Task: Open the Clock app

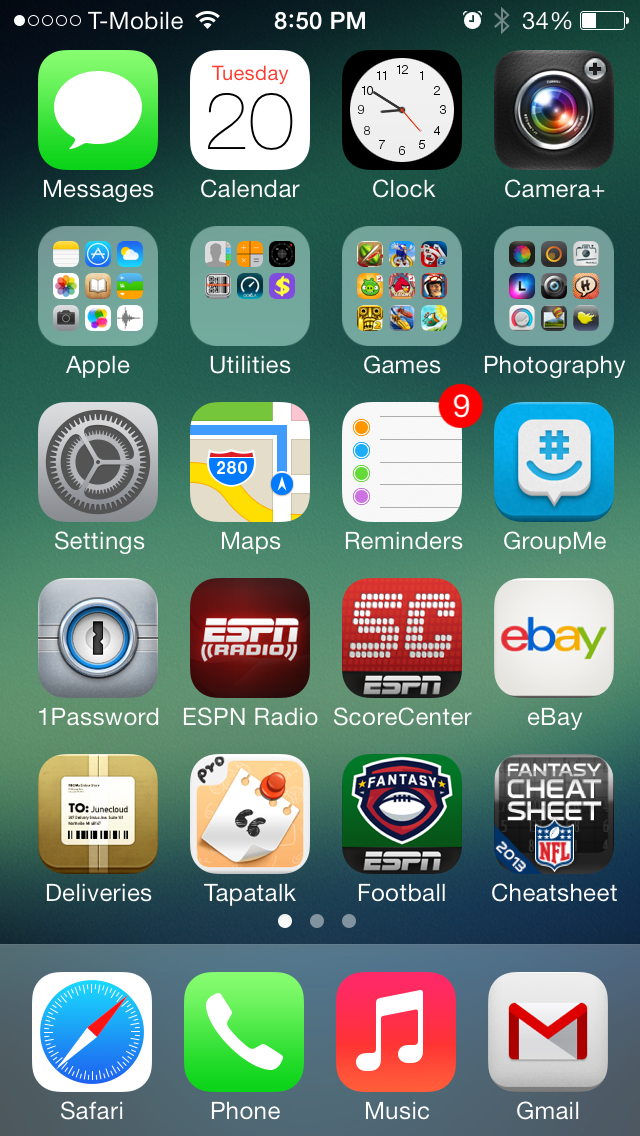Action: point(402,110)
